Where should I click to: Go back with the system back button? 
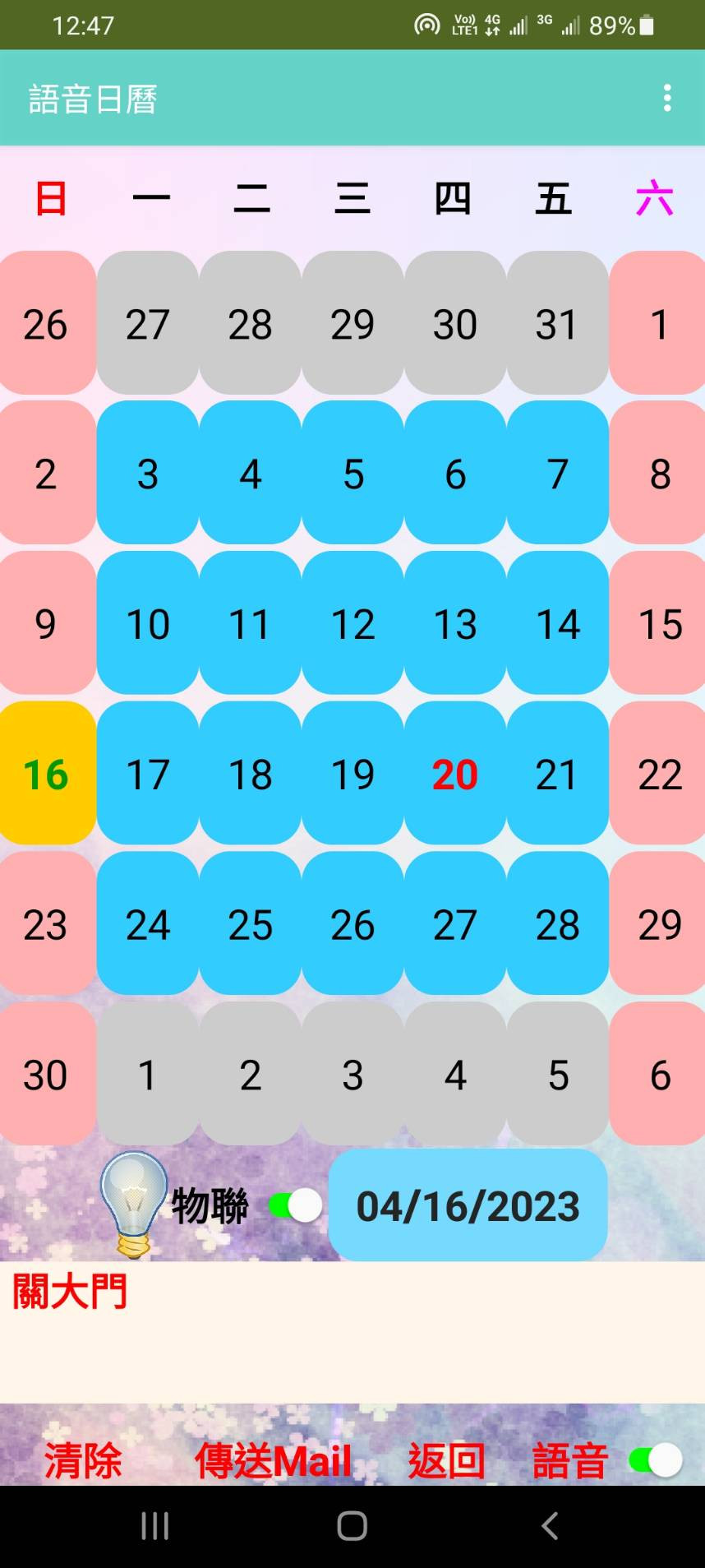point(550,1526)
